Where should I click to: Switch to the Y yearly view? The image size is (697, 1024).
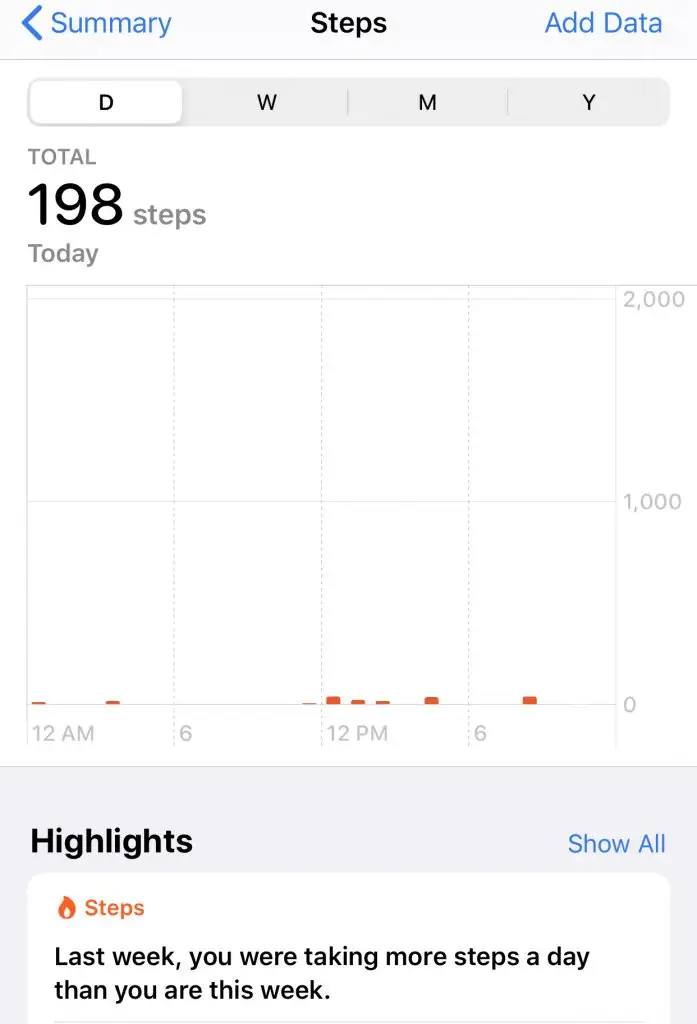pyautogui.click(x=589, y=102)
